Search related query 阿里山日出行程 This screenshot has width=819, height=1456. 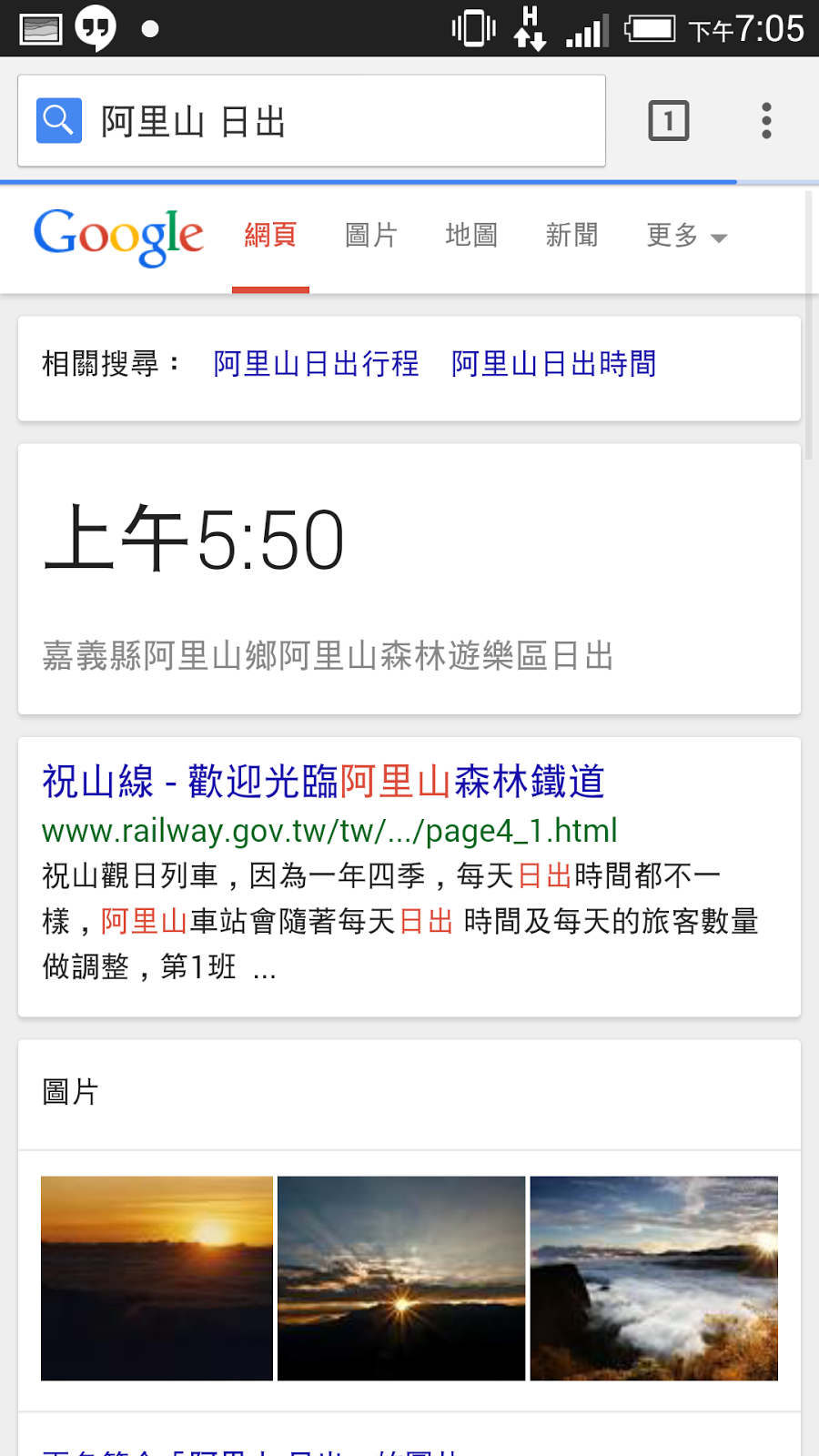pos(316,364)
